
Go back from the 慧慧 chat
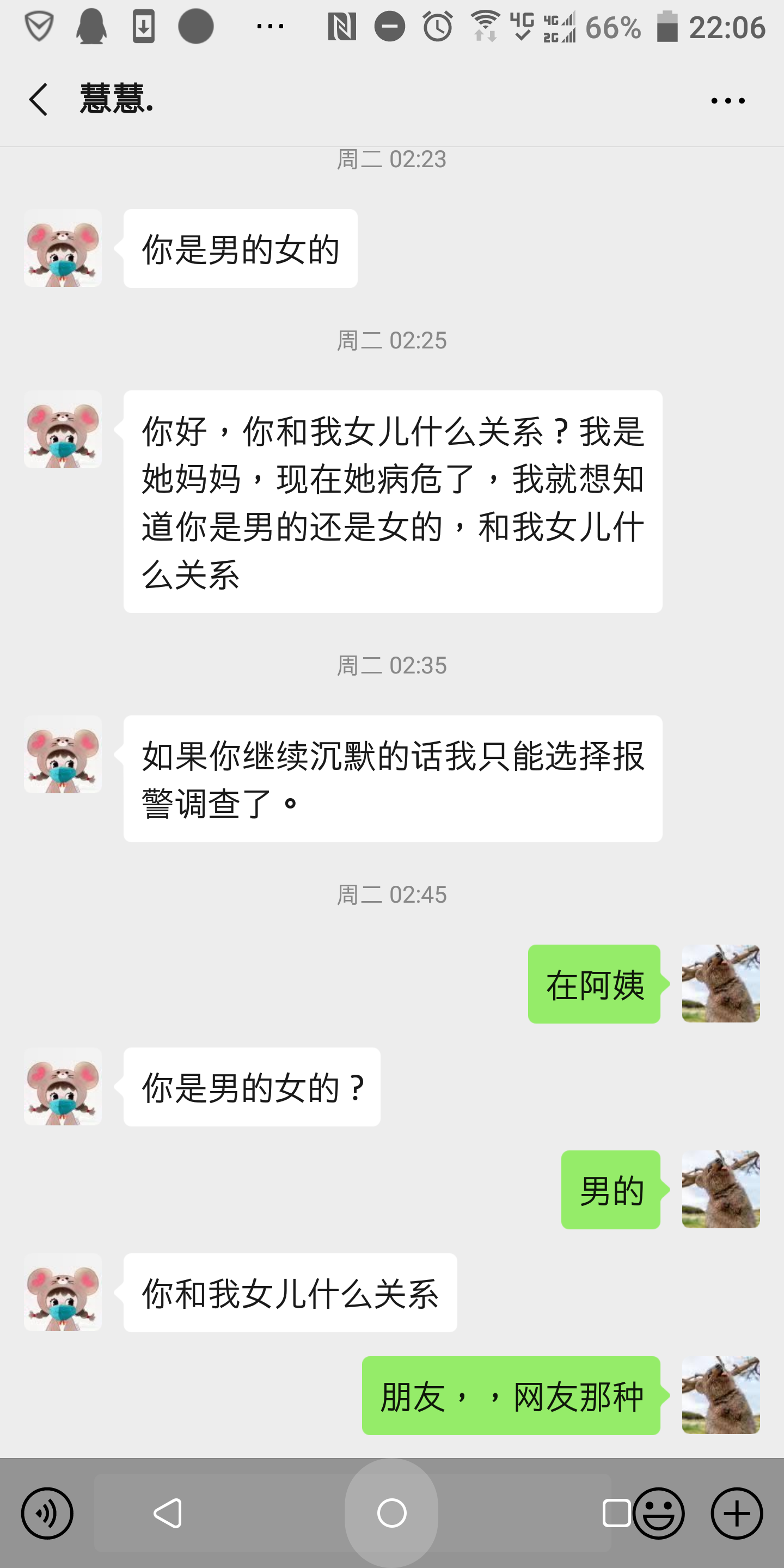tap(38, 100)
